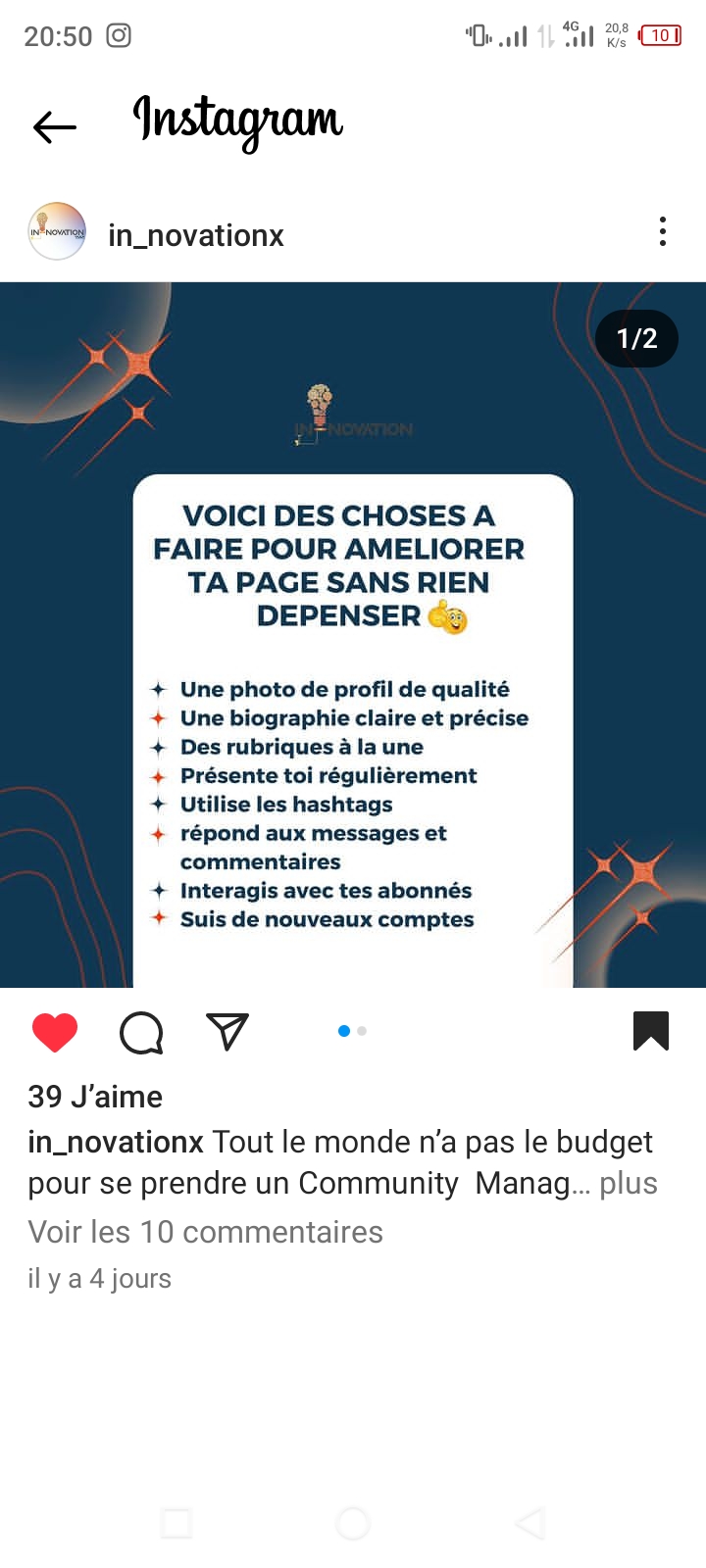The height and width of the screenshot is (1568, 706).
Task: Open recent apps with the square button
Action: (x=176, y=1524)
